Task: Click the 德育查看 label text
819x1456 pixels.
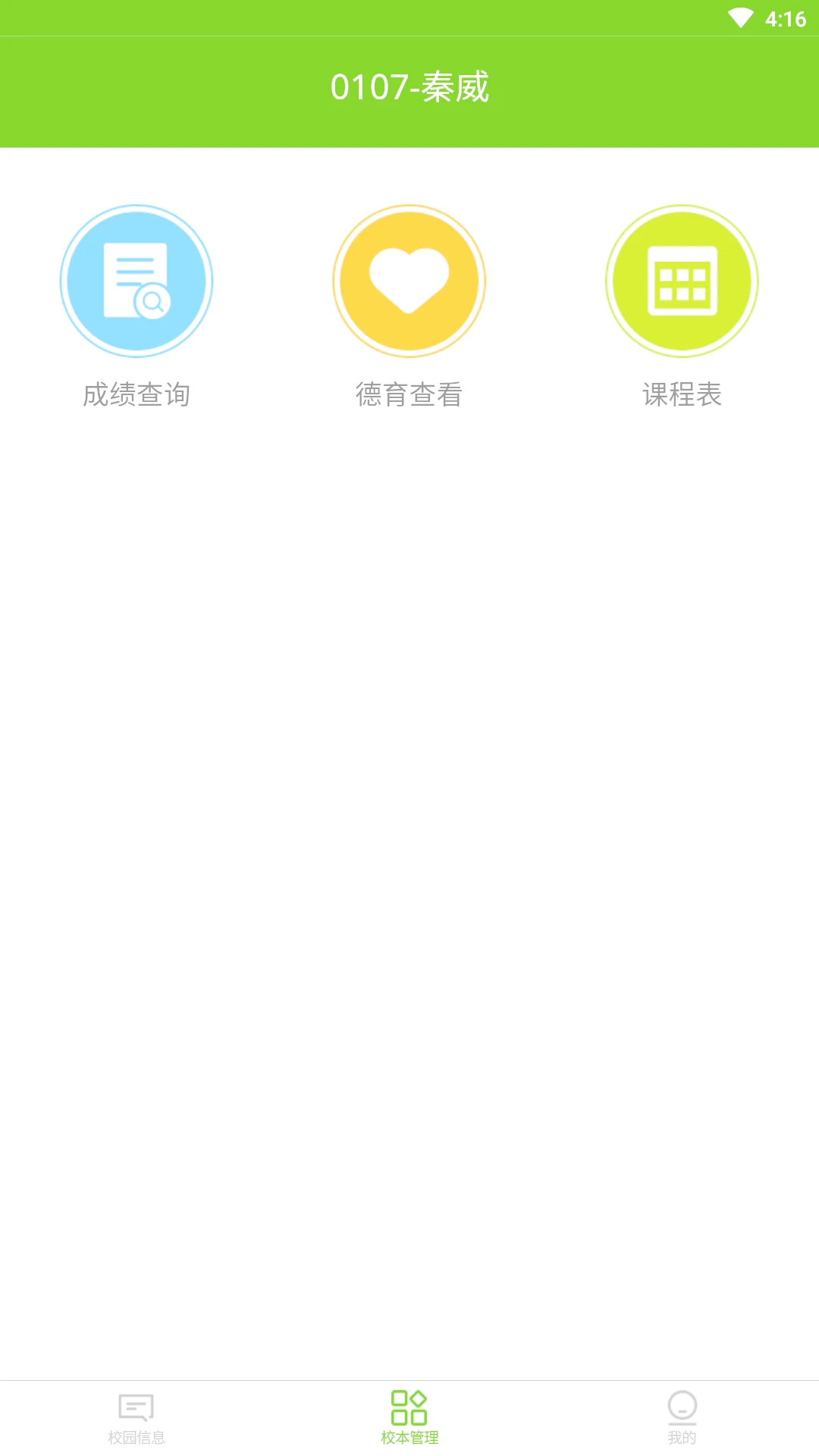Action: tap(409, 394)
